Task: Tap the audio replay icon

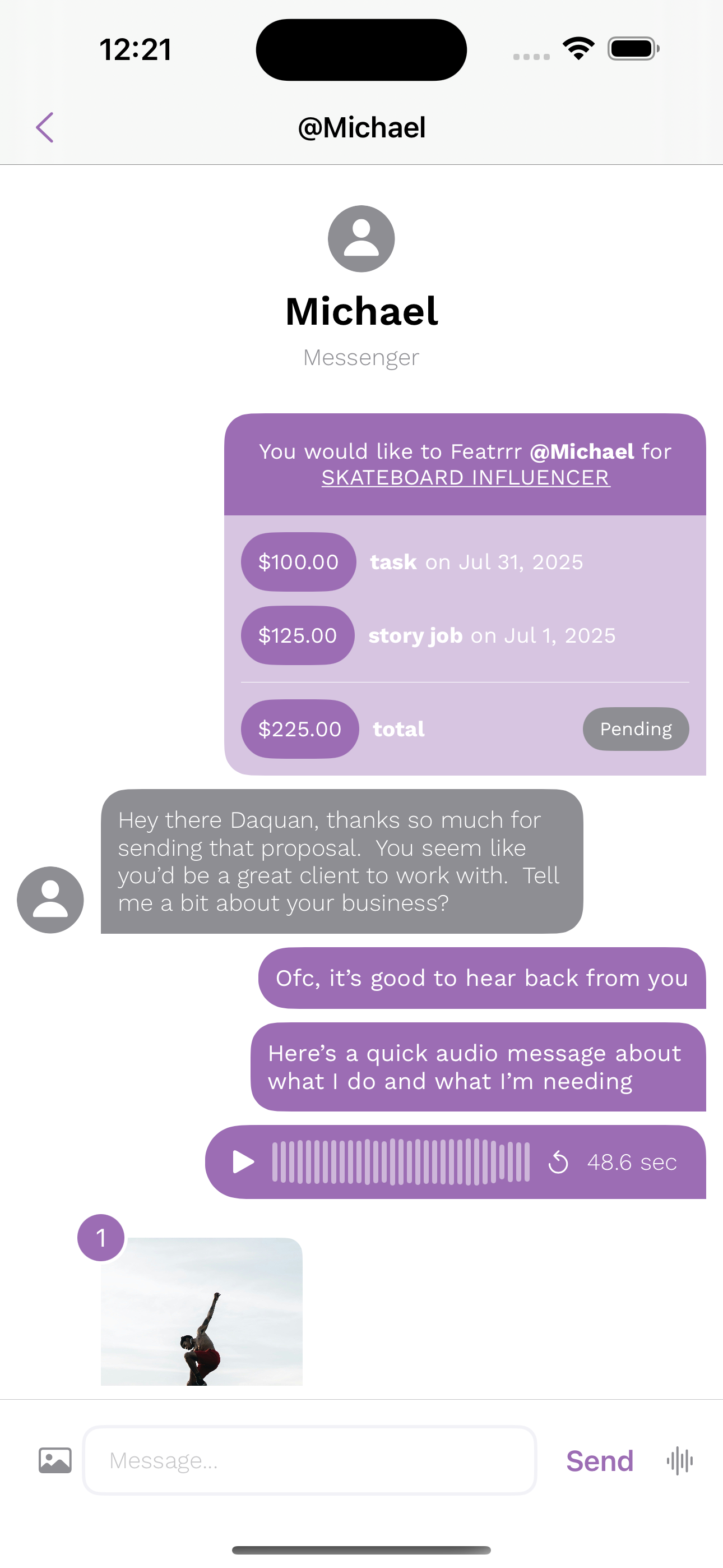Action: click(x=558, y=1162)
